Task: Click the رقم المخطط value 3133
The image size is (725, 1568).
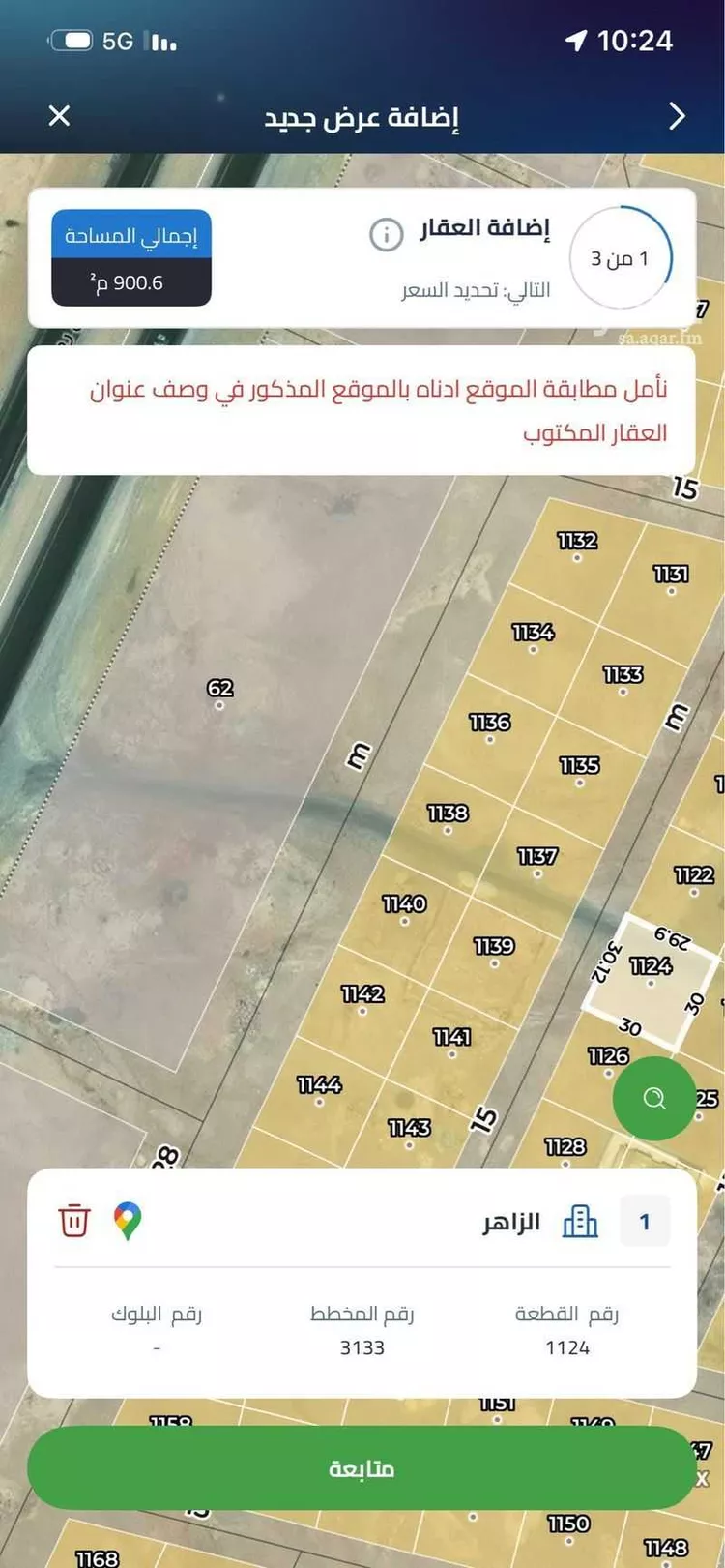Action: [x=362, y=1346]
